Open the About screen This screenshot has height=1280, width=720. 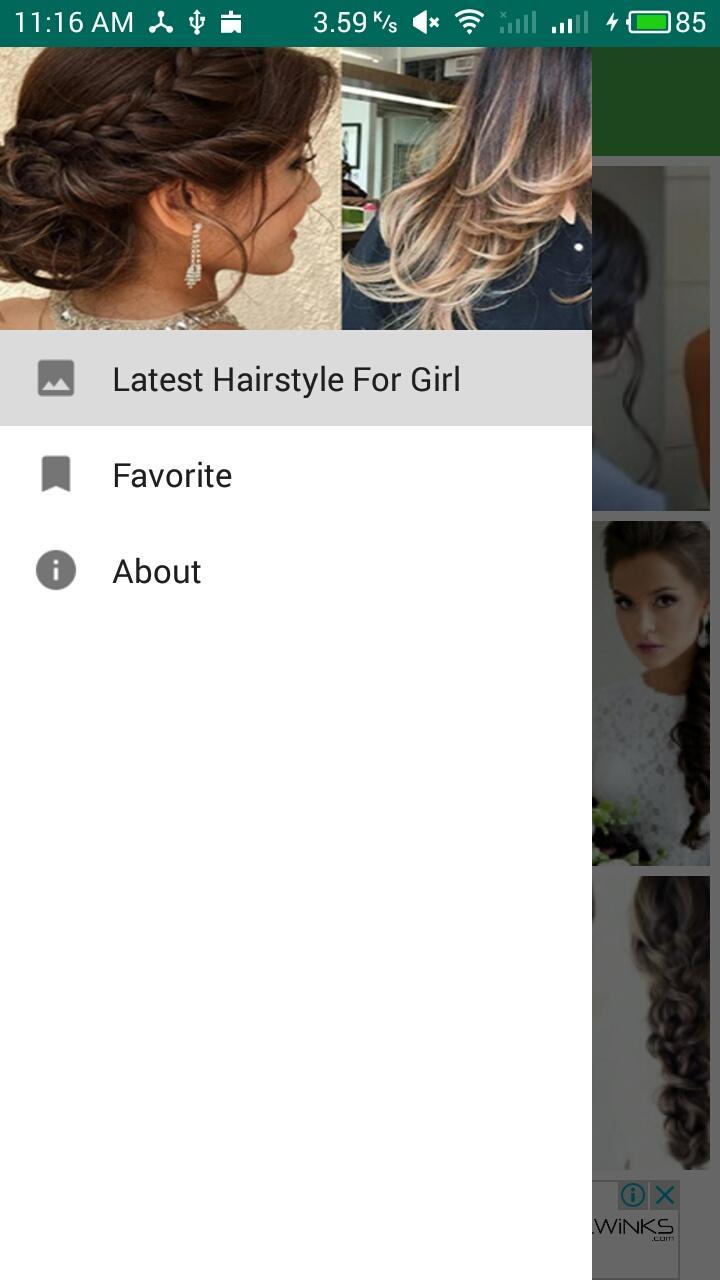point(156,570)
